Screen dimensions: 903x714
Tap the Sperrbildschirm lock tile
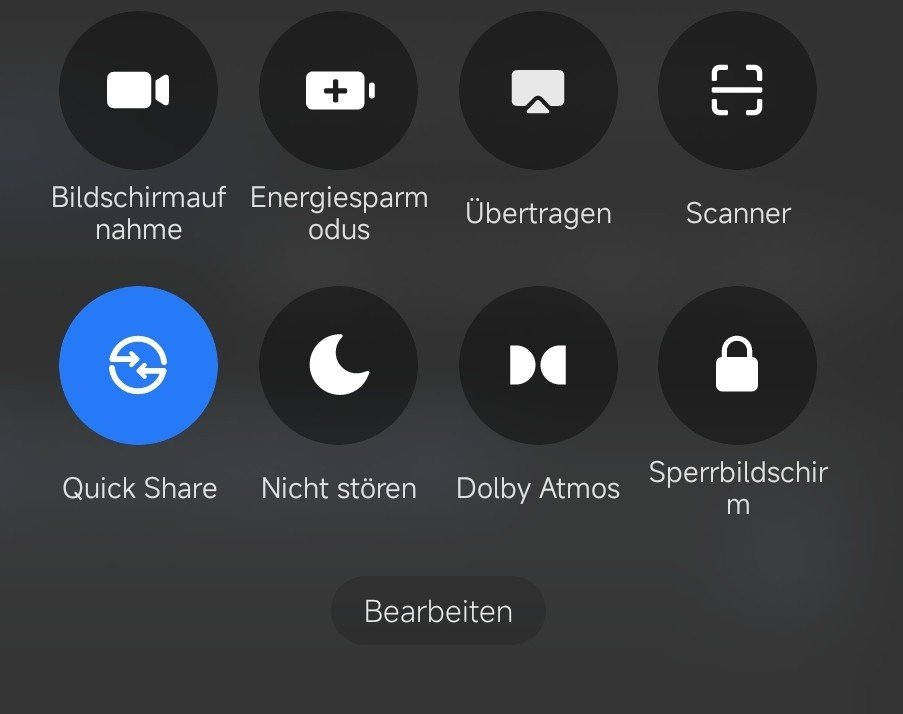pos(737,365)
